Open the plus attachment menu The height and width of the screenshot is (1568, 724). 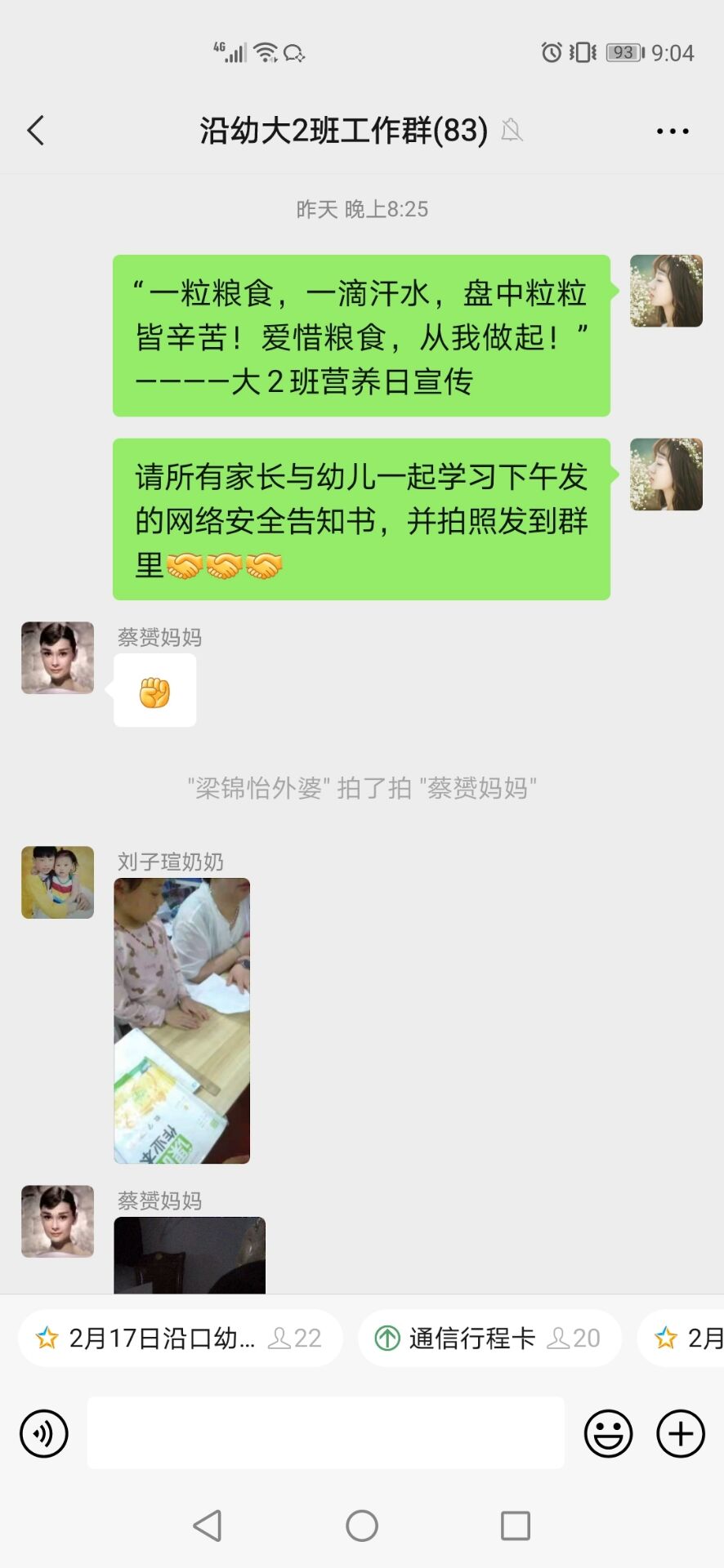tap(681, 1433)
